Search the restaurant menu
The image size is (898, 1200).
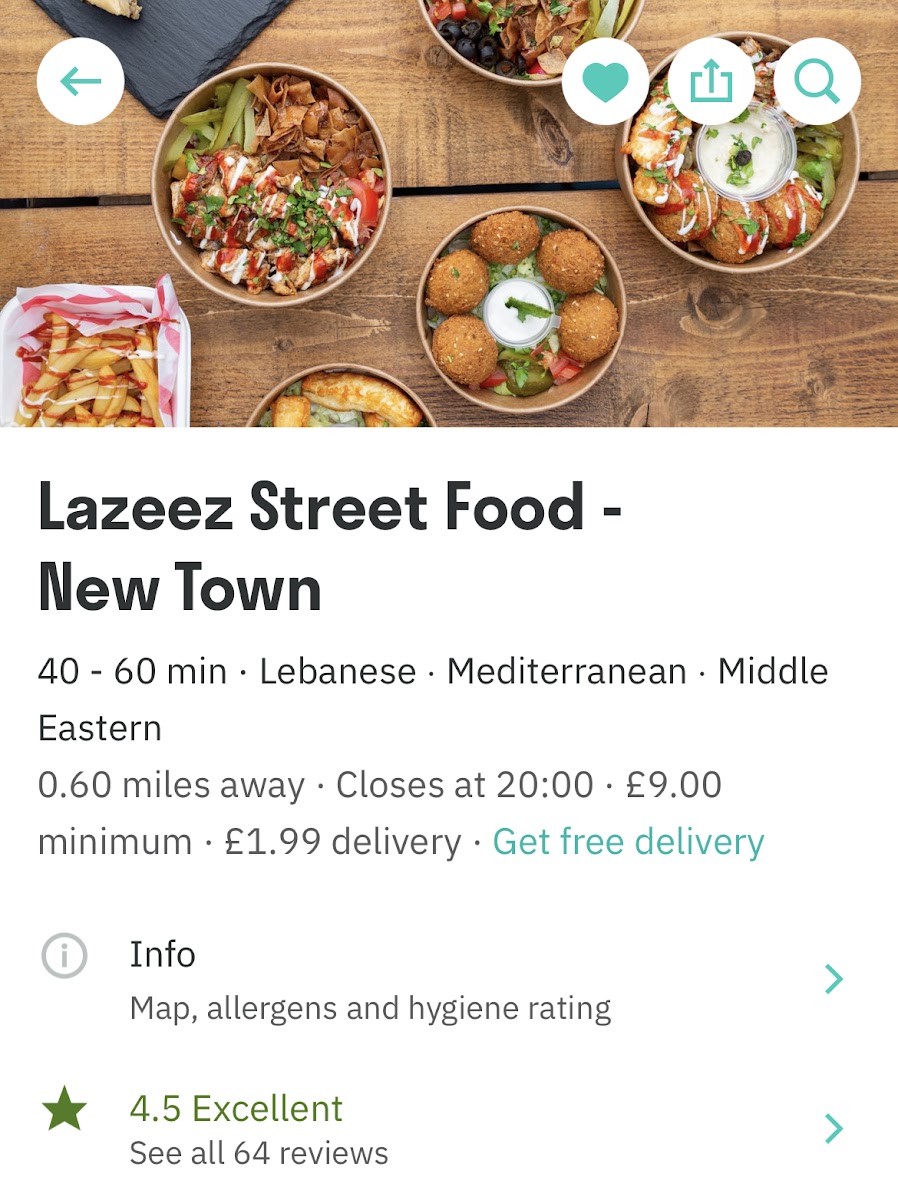817,82
